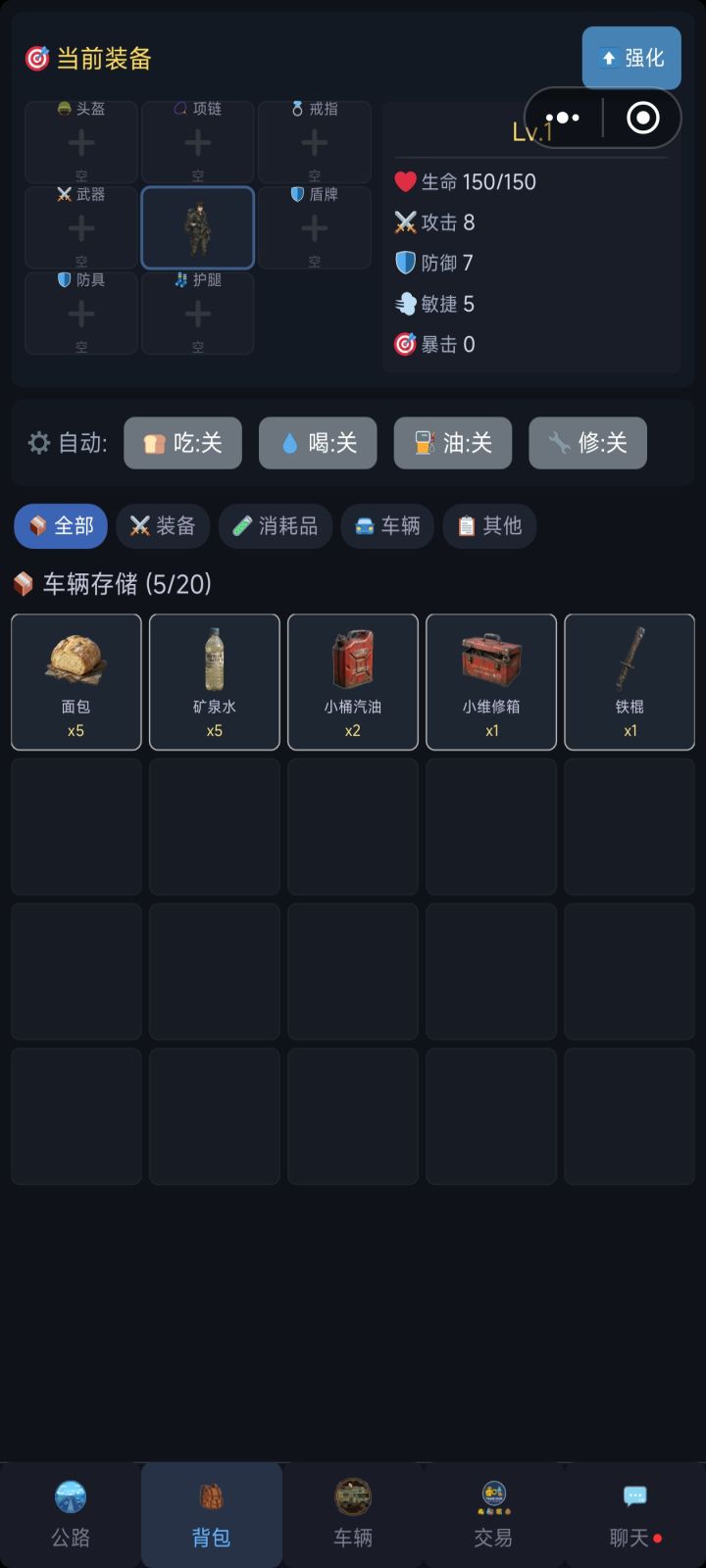
Task: Turn on auto-repair 修:关
Action: click(587, 443)
